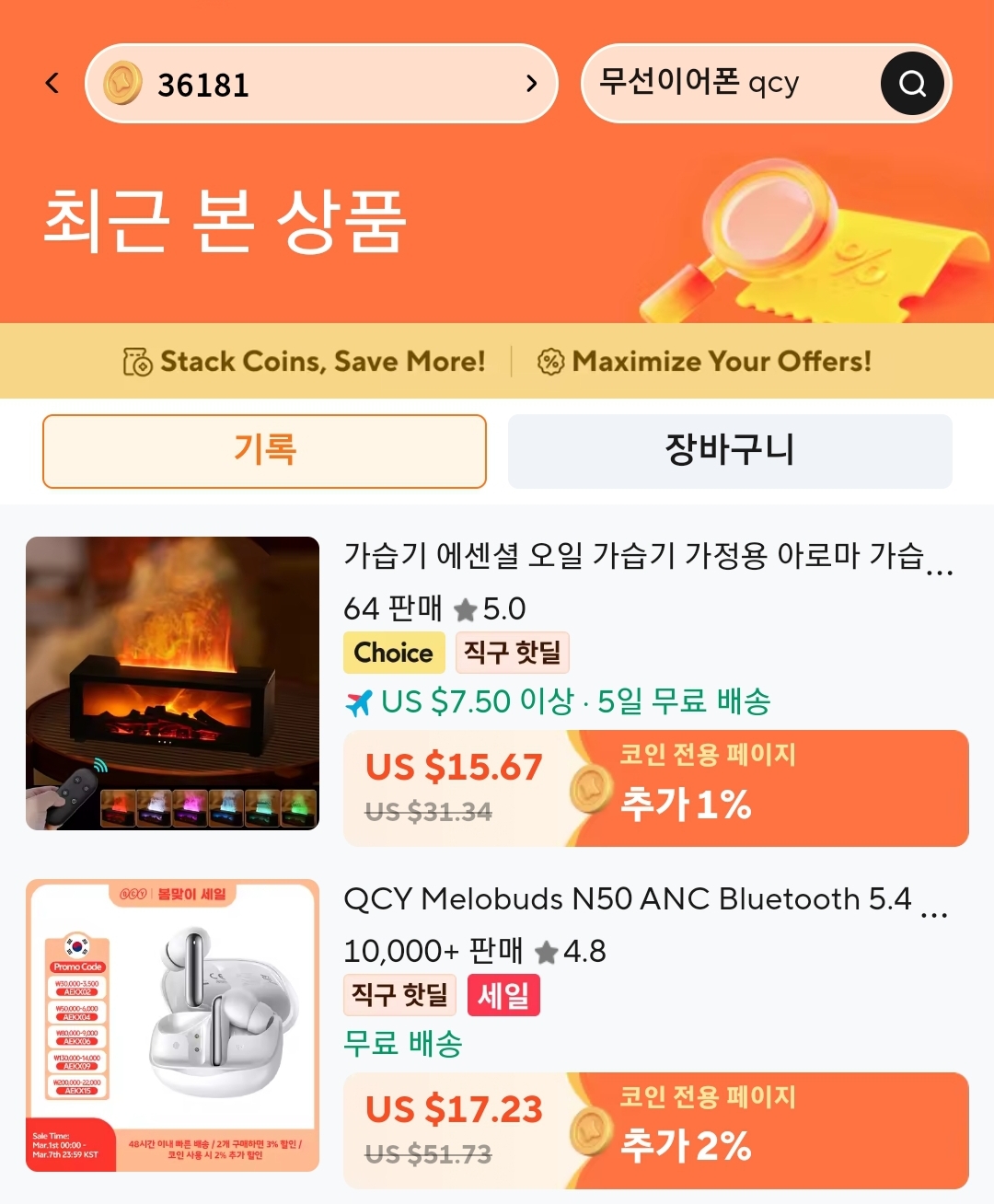The image size is (994, 1204).
Task: Open the flame aroma humidifier product image
Action: [172, 683]
